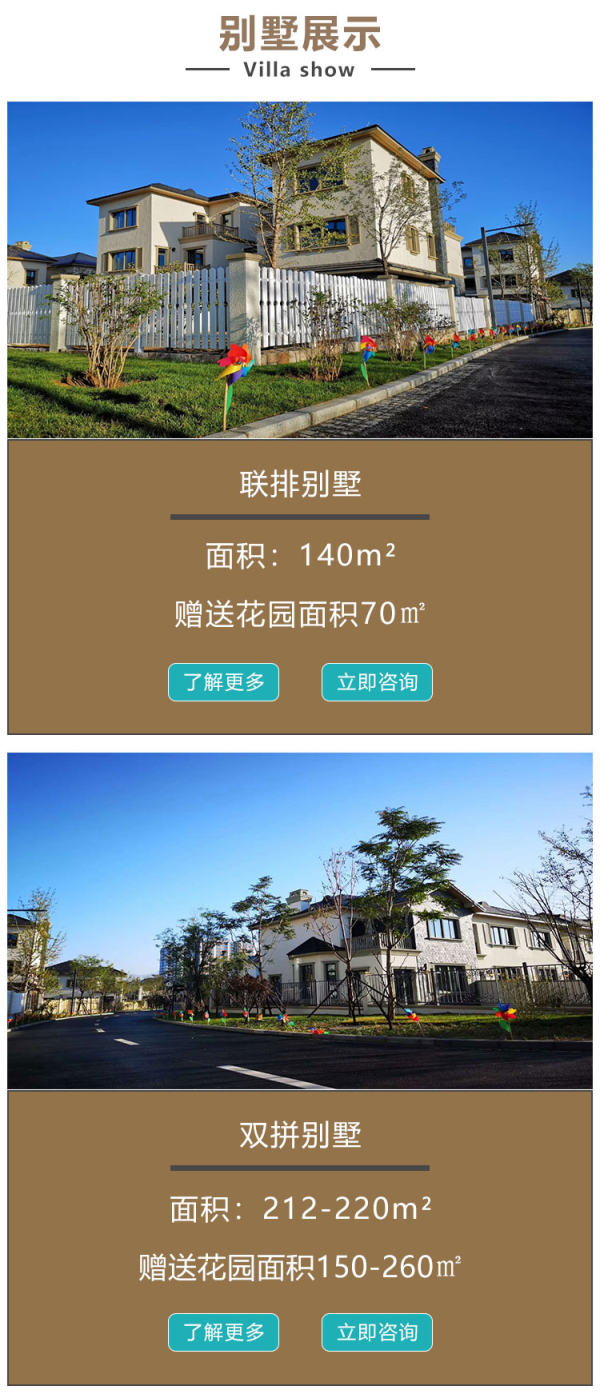The height and width of the screenshot is (1394, 600).
Task: Tap 了解更多 under 联排别墅
Action: click(223, 682)
